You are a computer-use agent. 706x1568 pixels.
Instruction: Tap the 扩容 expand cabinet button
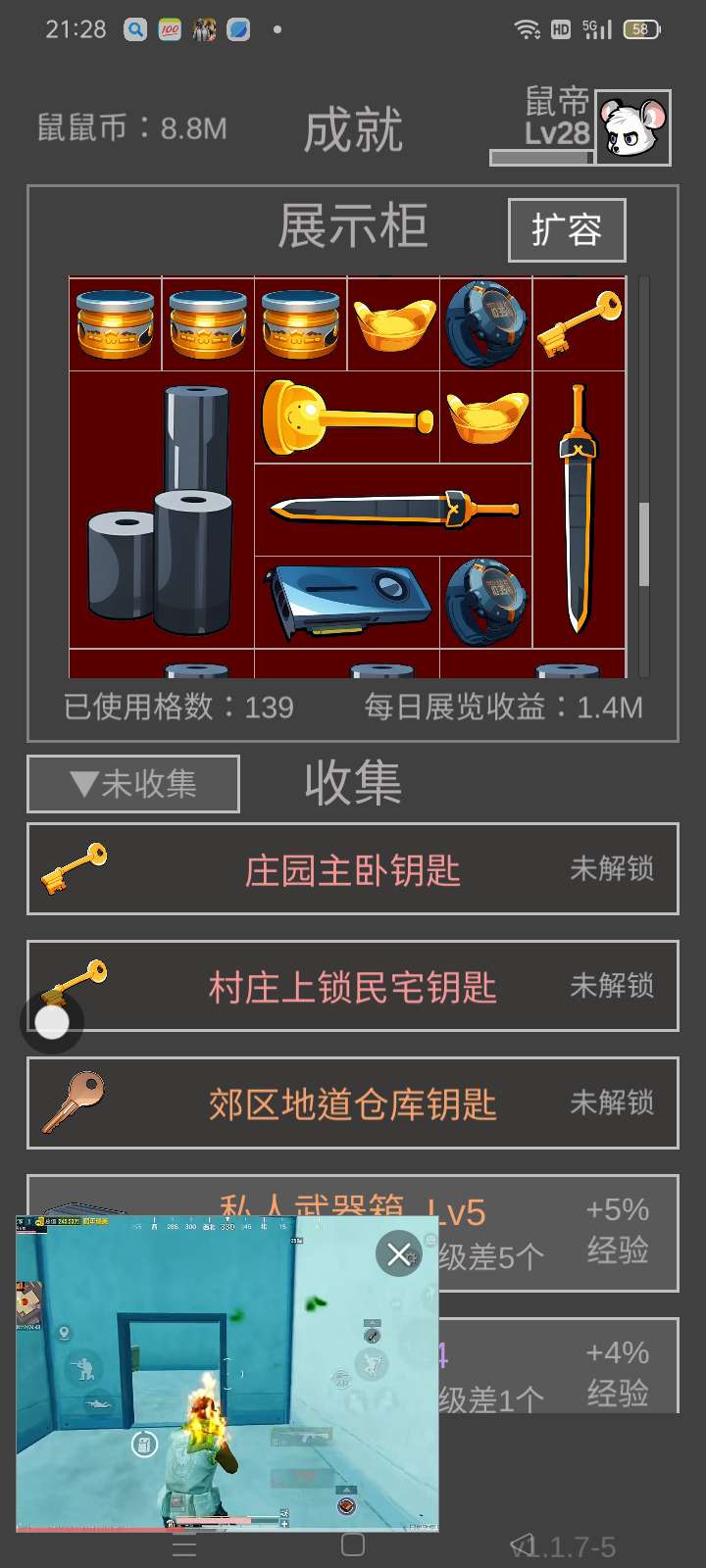[x=567, y=230]
